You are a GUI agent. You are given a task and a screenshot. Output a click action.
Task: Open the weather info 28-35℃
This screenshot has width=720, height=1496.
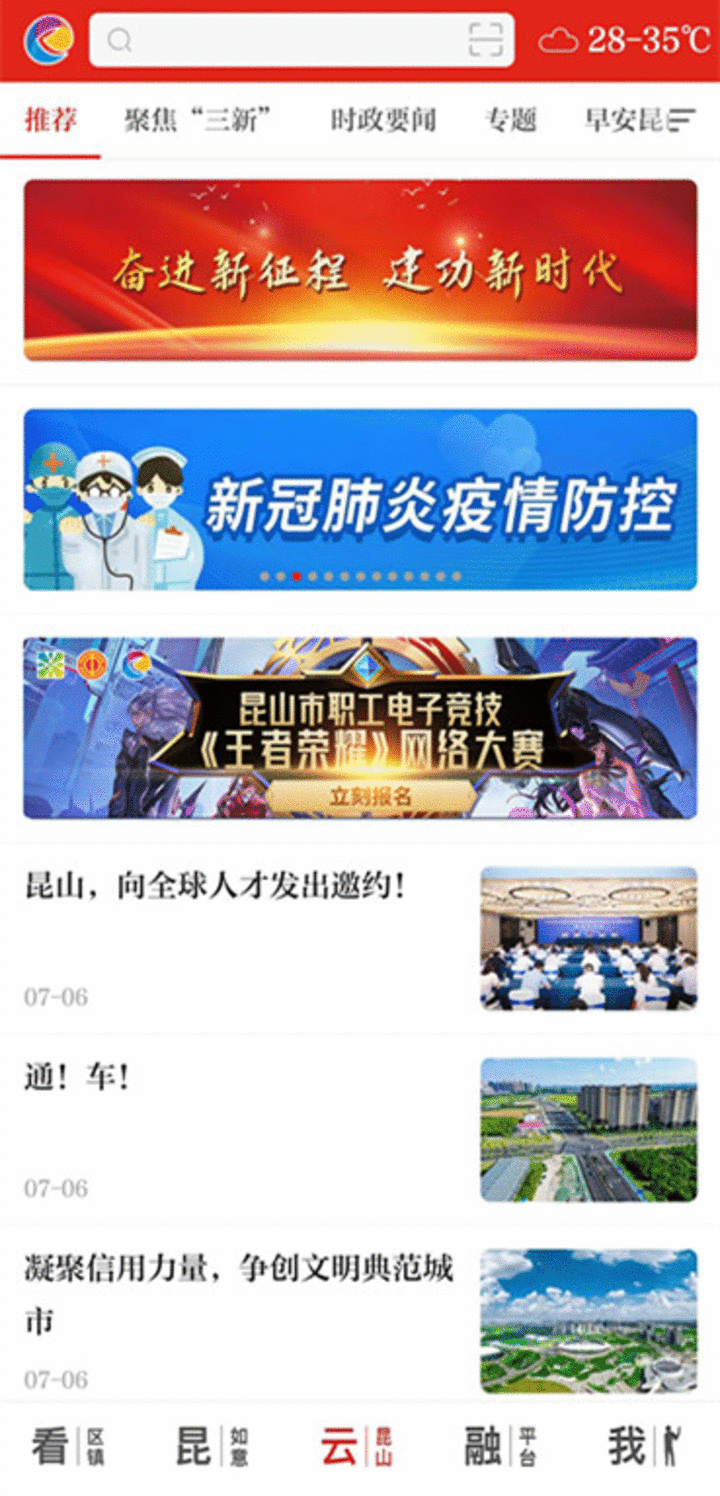click(x=625, y=40)
